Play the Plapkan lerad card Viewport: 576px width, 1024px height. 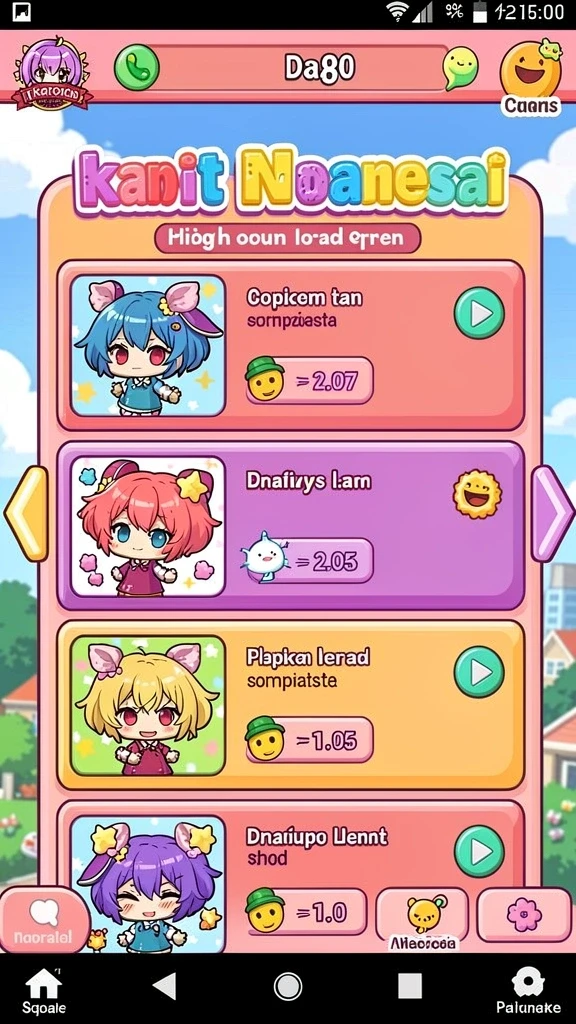[479, 672]
